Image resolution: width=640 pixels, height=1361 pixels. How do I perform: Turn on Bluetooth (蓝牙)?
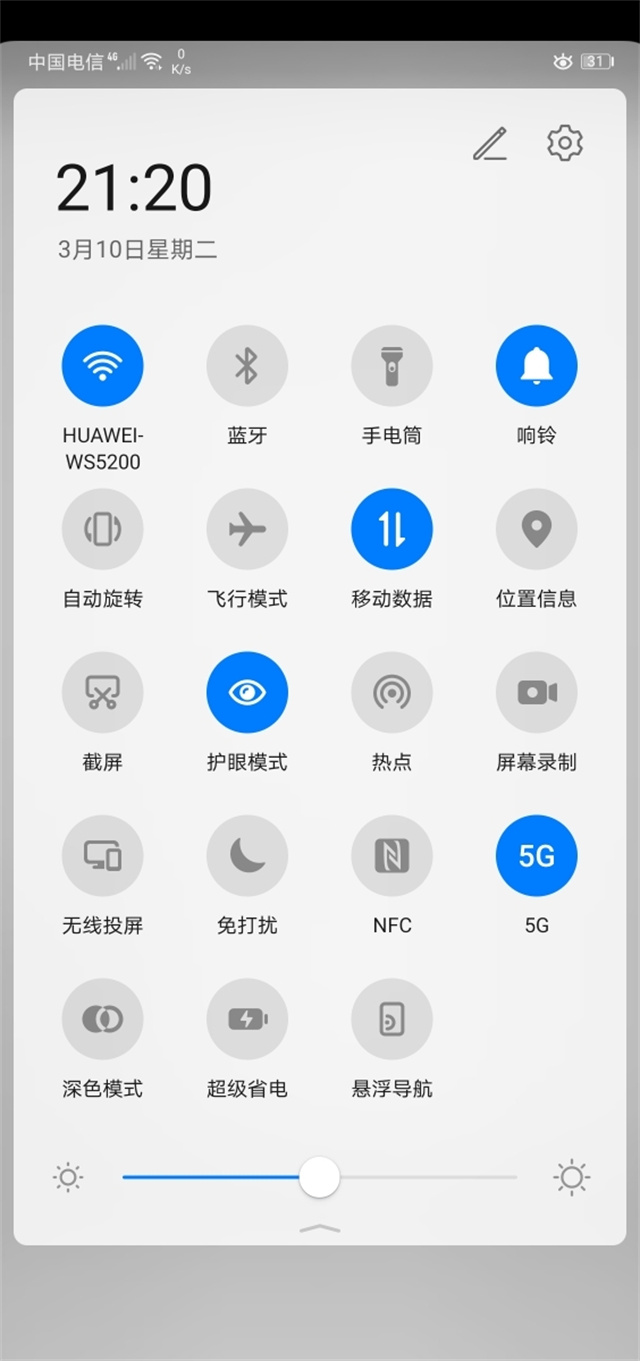[x=247, y=366]
